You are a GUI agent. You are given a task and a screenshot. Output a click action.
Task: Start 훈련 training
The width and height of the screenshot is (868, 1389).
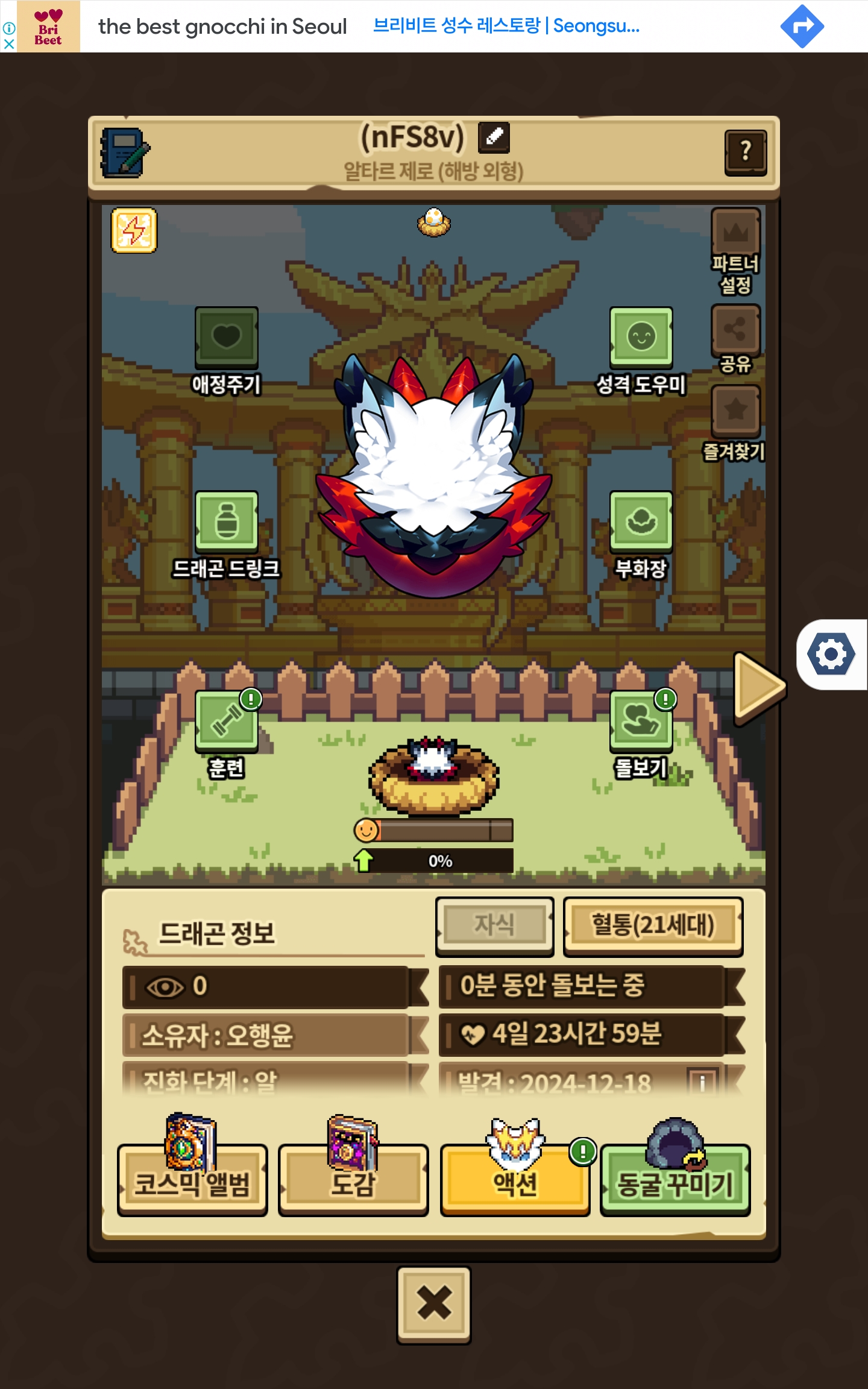226,722
